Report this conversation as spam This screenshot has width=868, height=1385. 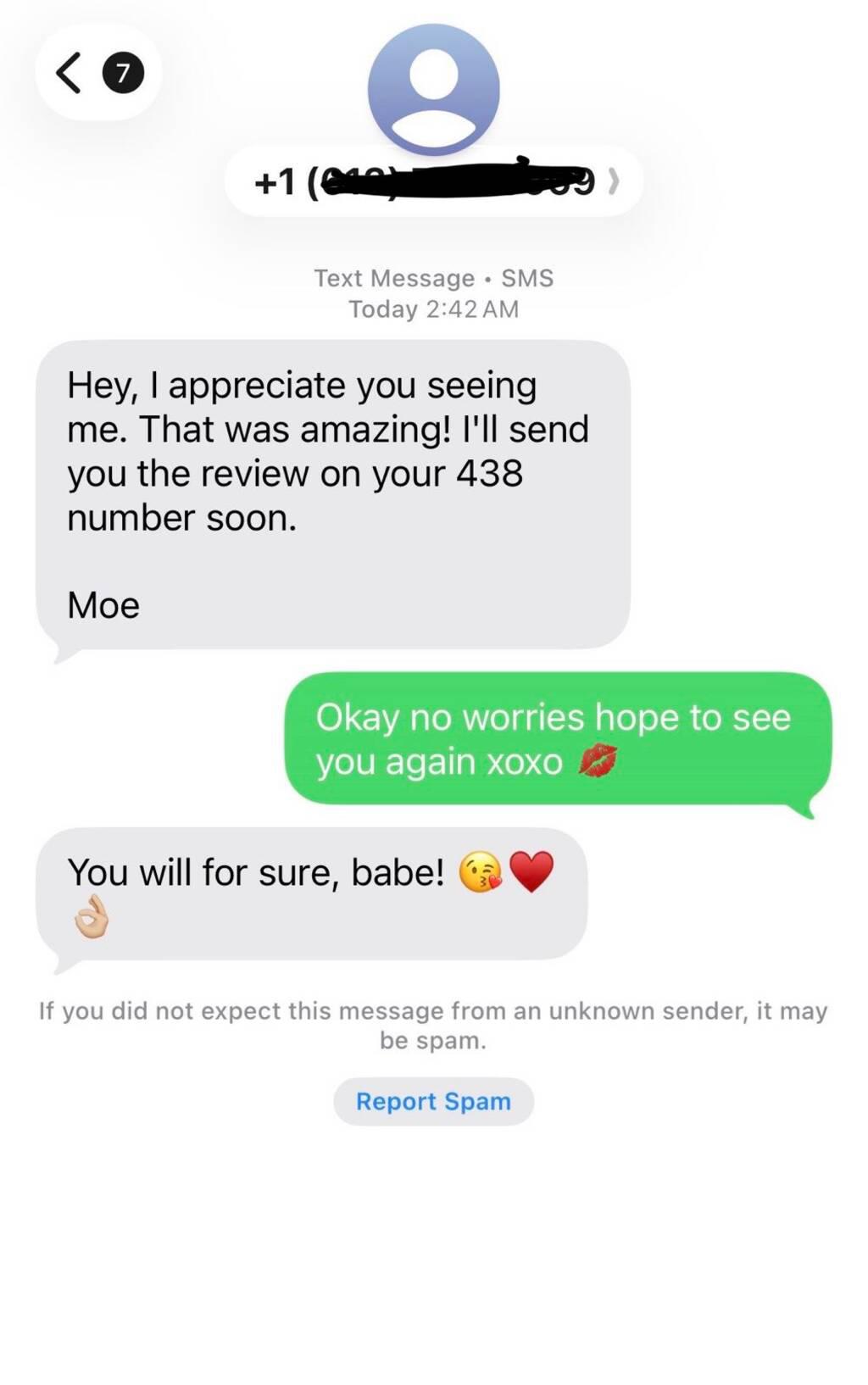[433, 1101]
